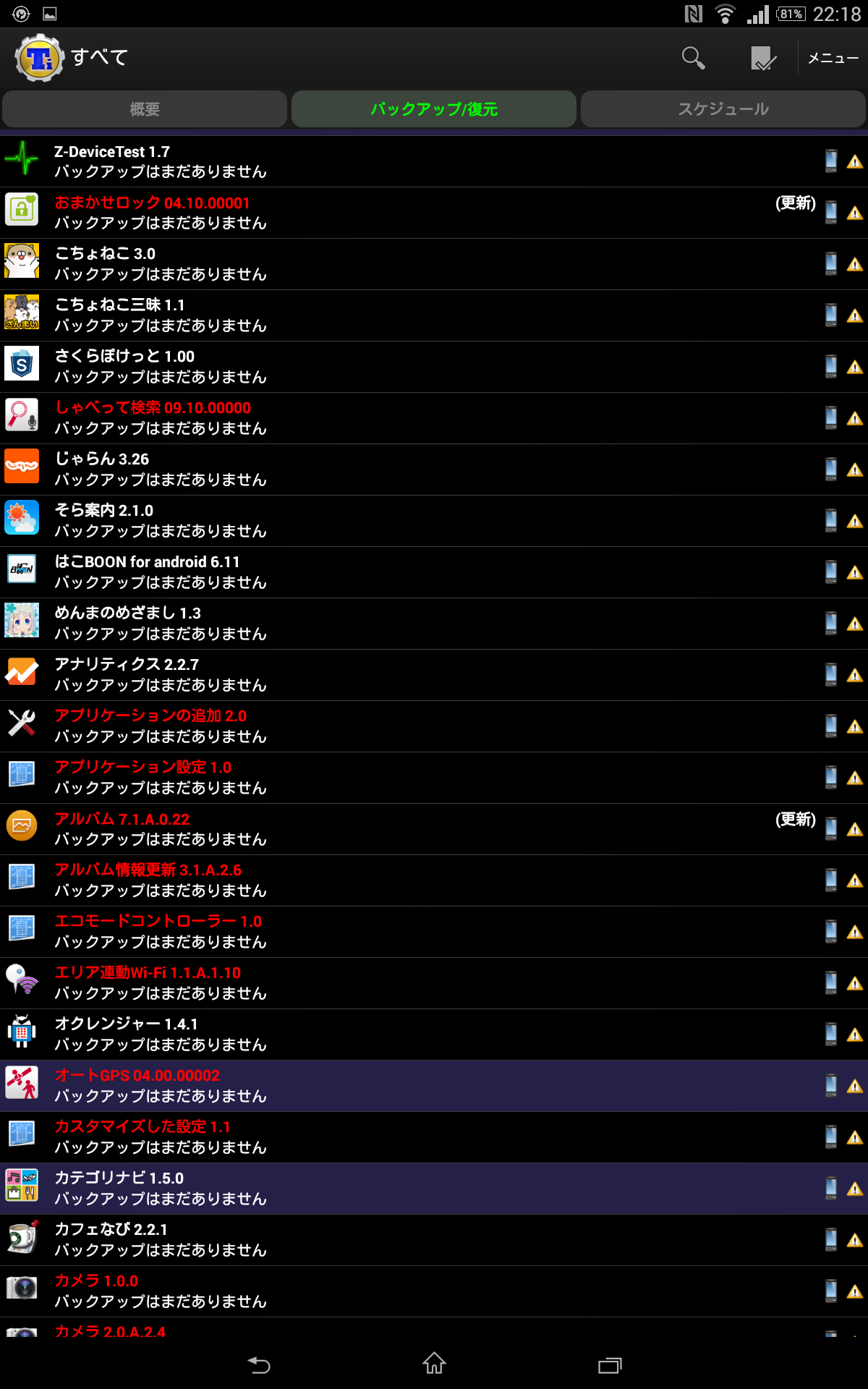The image size is (868, 1389).
Task: Tap the じゃらん 3.26 row
Action: [434, 470]
